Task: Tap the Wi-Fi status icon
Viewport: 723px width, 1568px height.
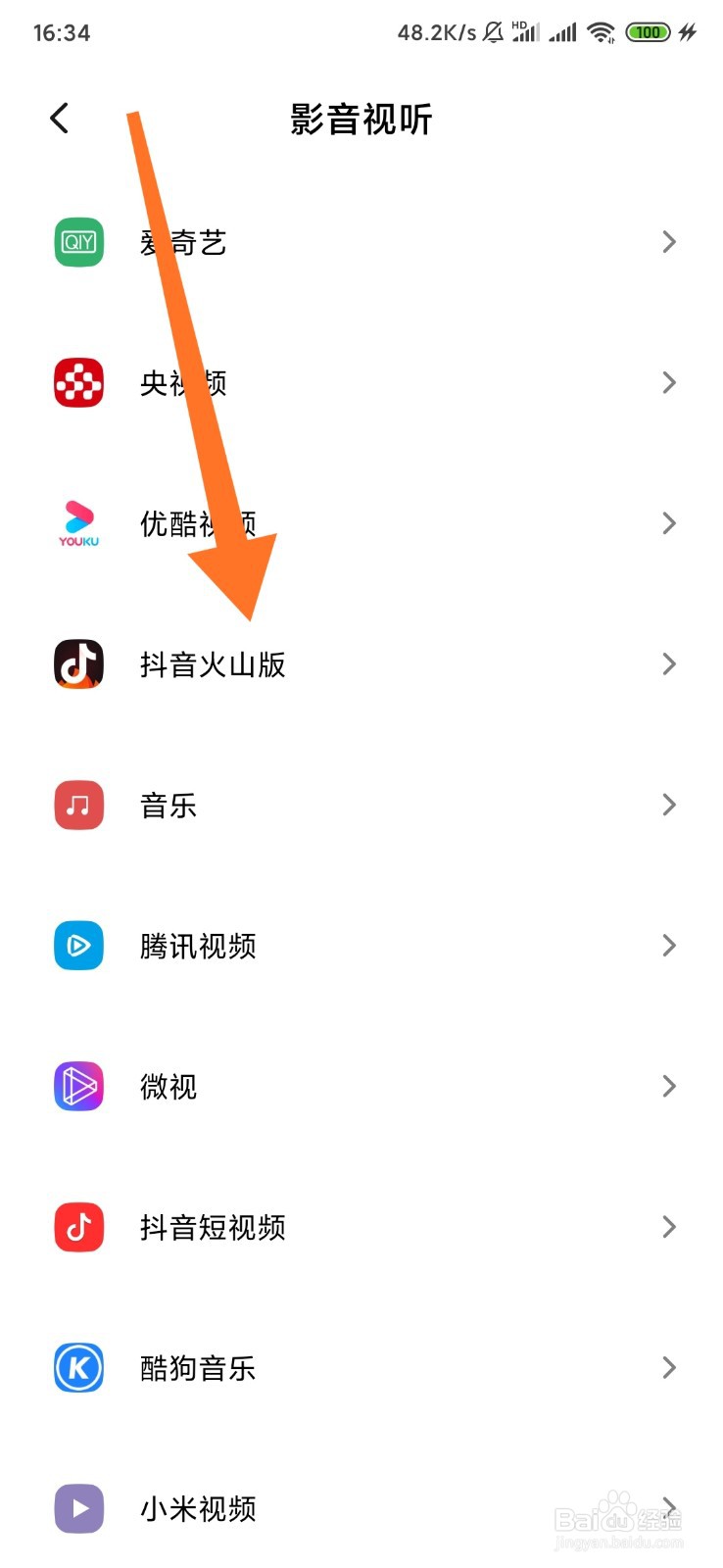Action: click(601, 31)
